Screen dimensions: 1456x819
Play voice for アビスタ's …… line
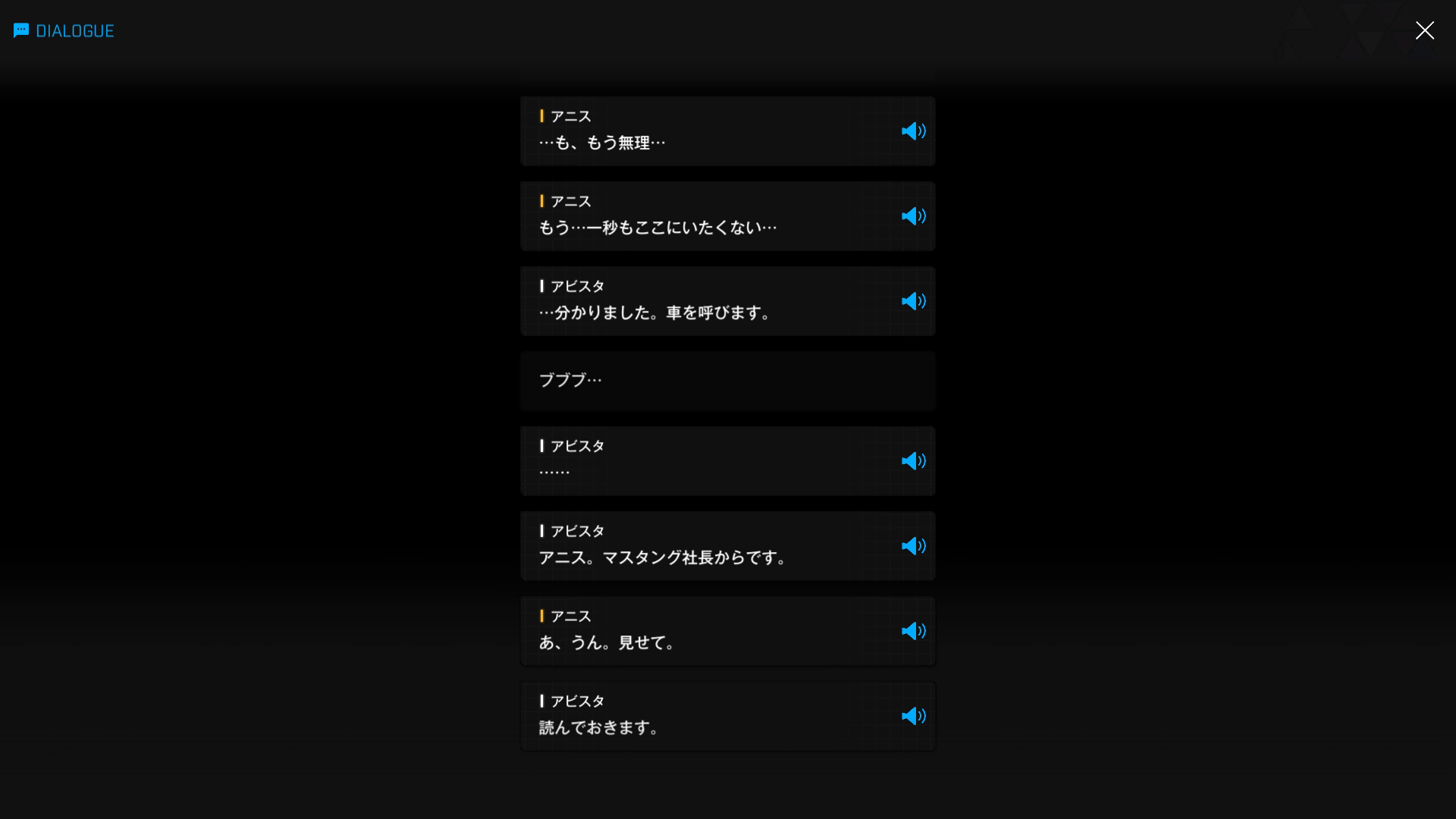click(x=913, y=461)
